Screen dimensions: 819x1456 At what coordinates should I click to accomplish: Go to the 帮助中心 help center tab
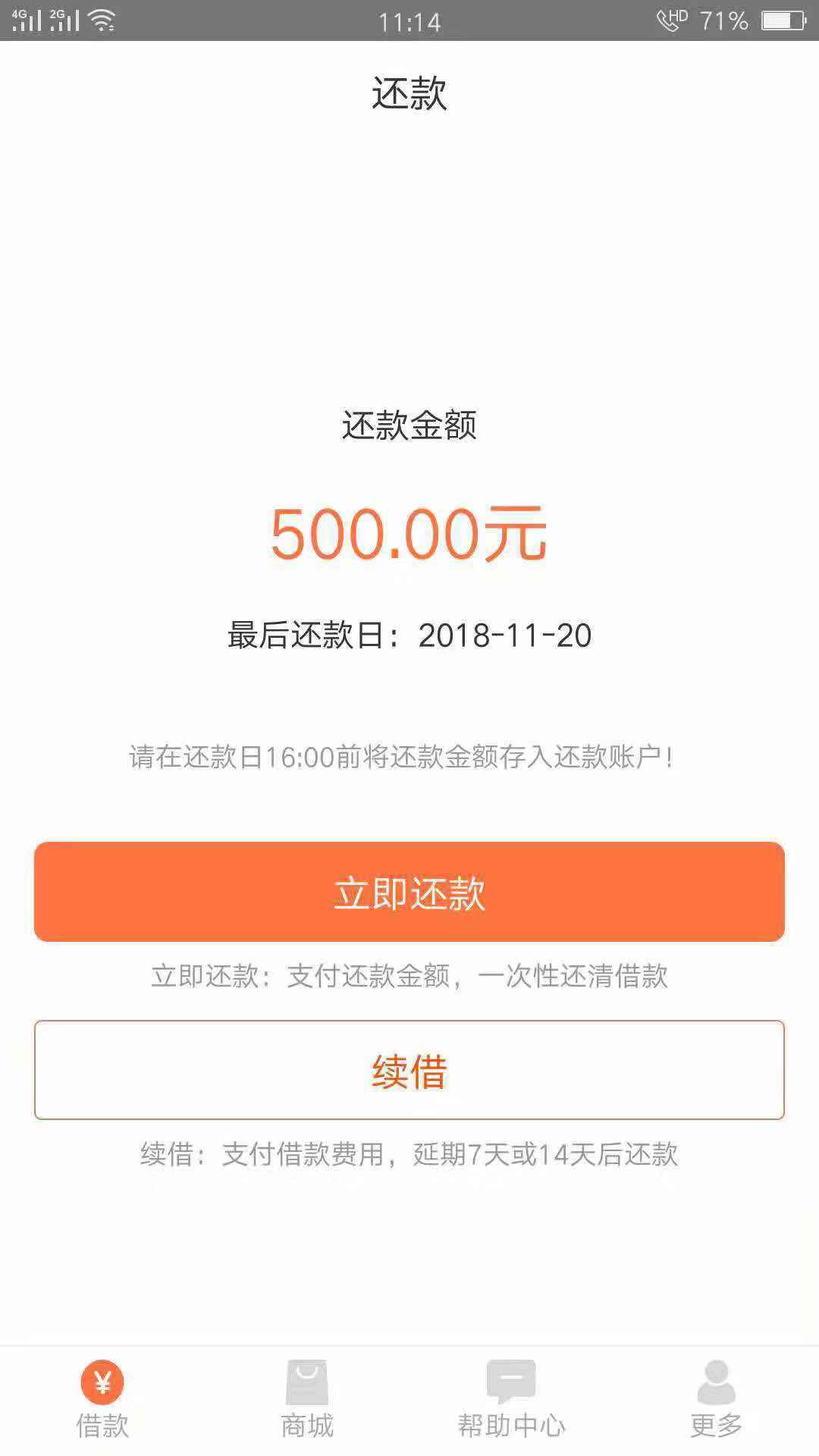coord(512,1400)
